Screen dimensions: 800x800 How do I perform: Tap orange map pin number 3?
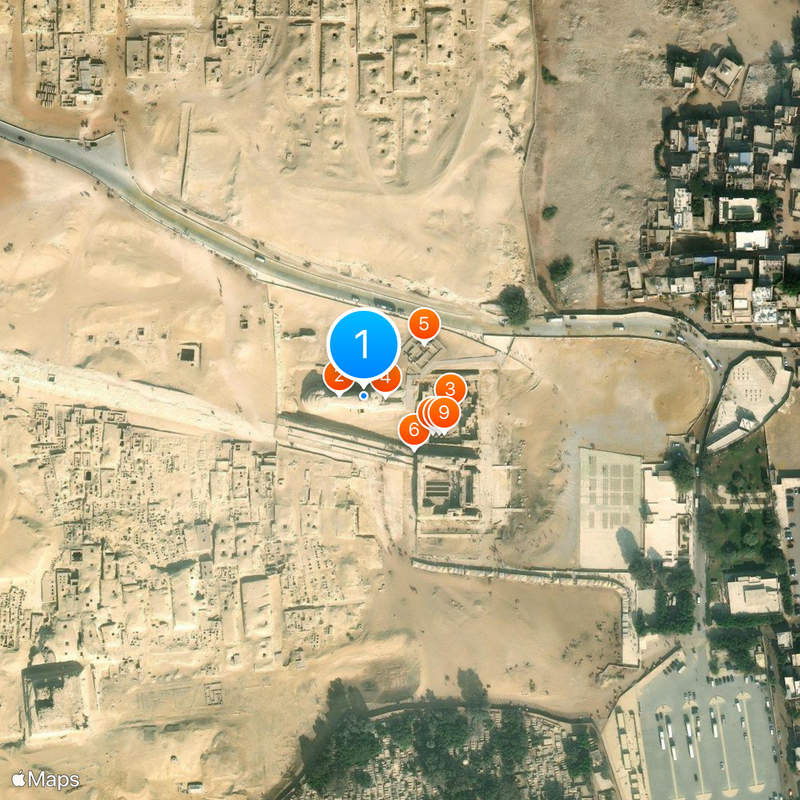[451, 388]
